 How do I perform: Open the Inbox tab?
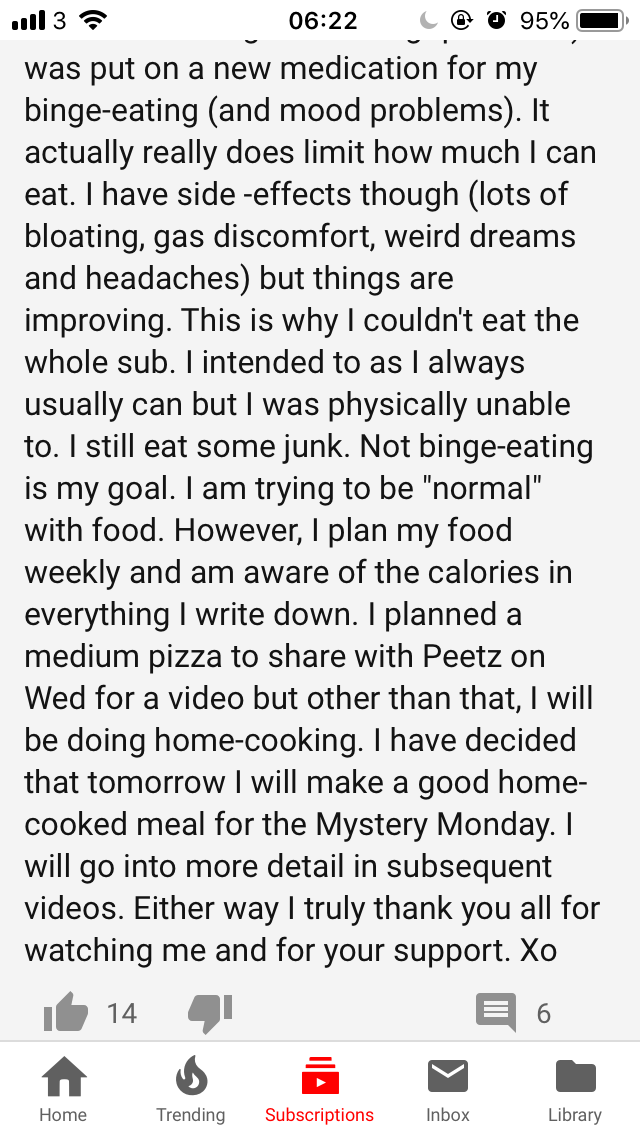(447, 1090)
